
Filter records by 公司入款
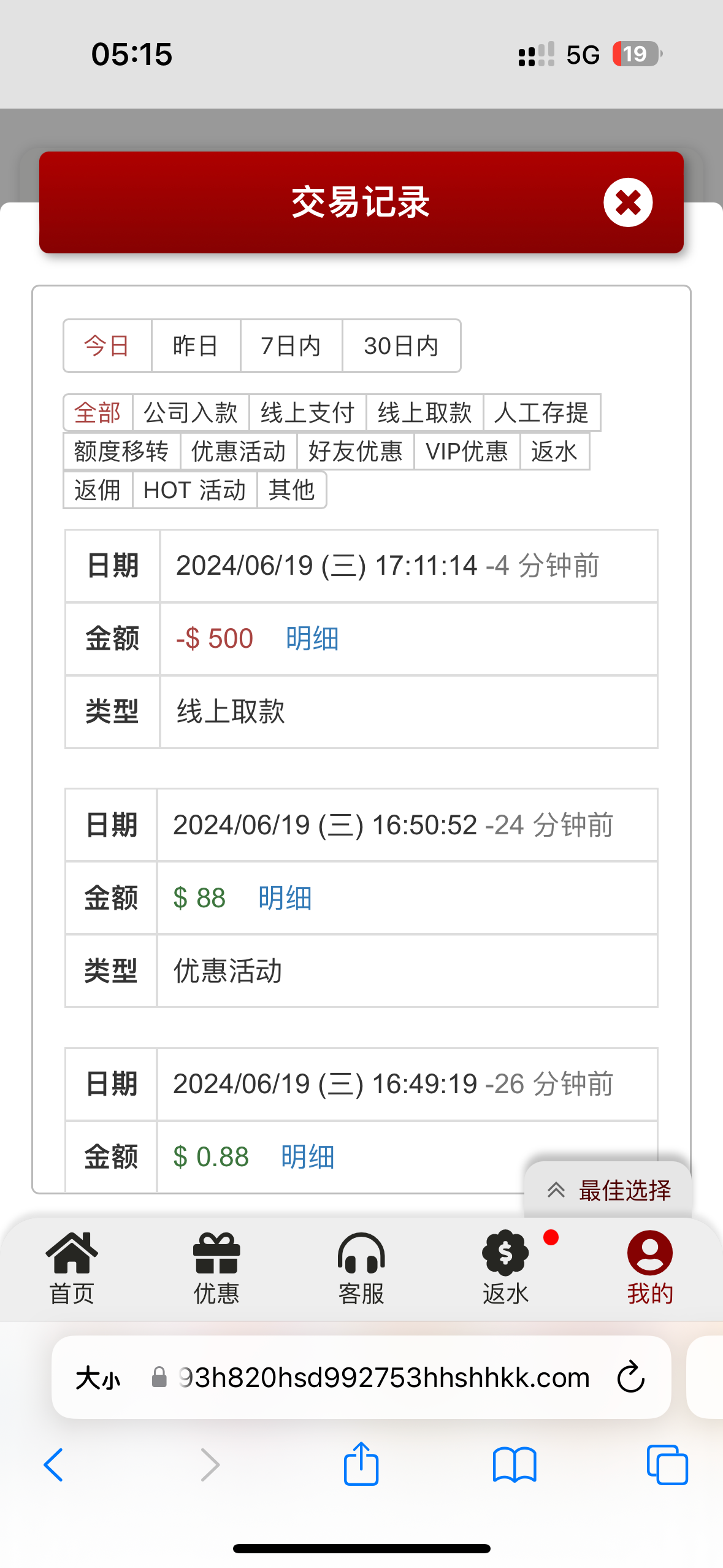(191, 413)
